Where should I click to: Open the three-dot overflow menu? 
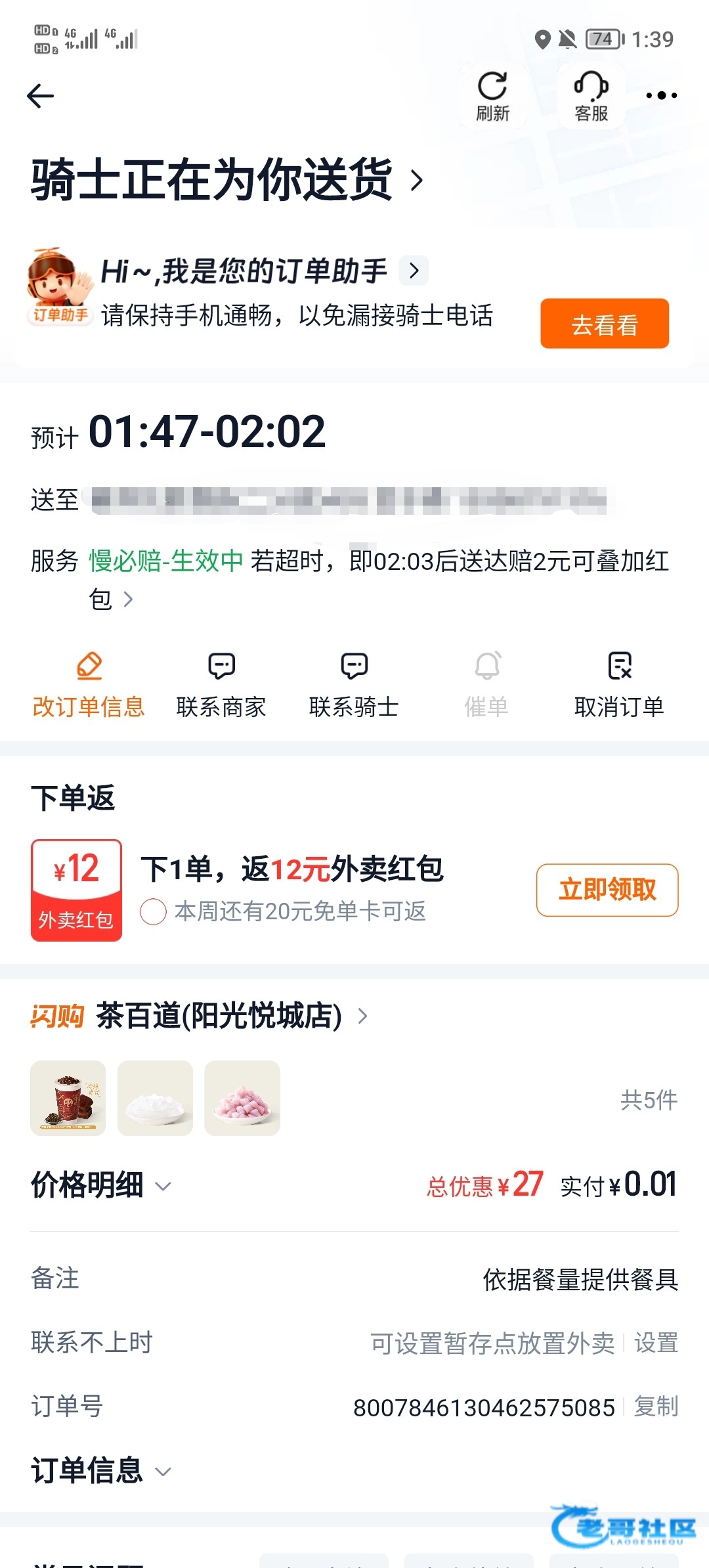pyautogui.click(x=661, y=96)
